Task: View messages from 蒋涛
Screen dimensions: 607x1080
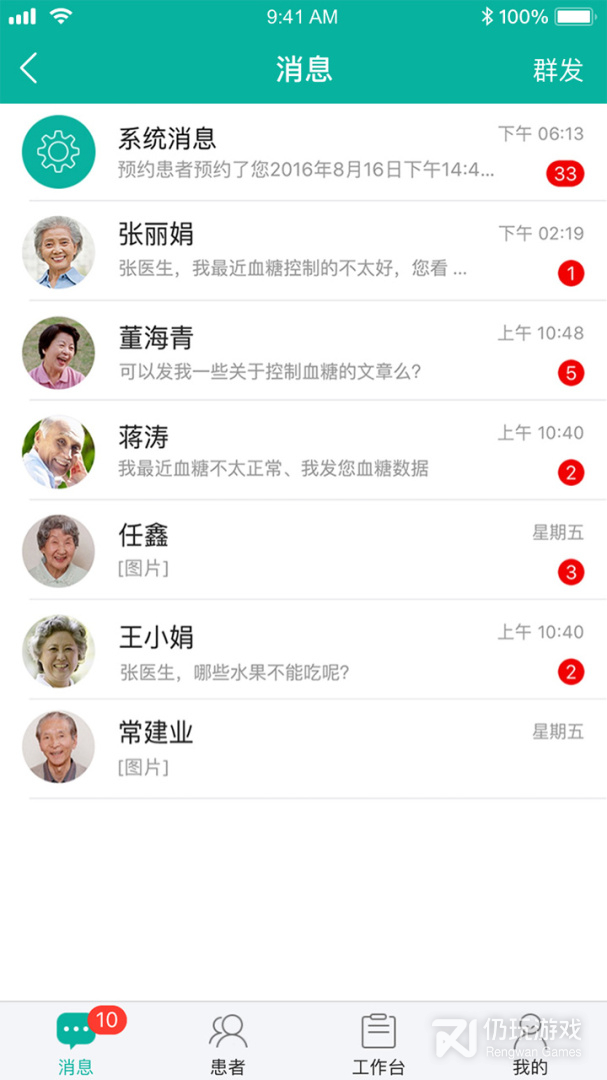Action: 303,451
